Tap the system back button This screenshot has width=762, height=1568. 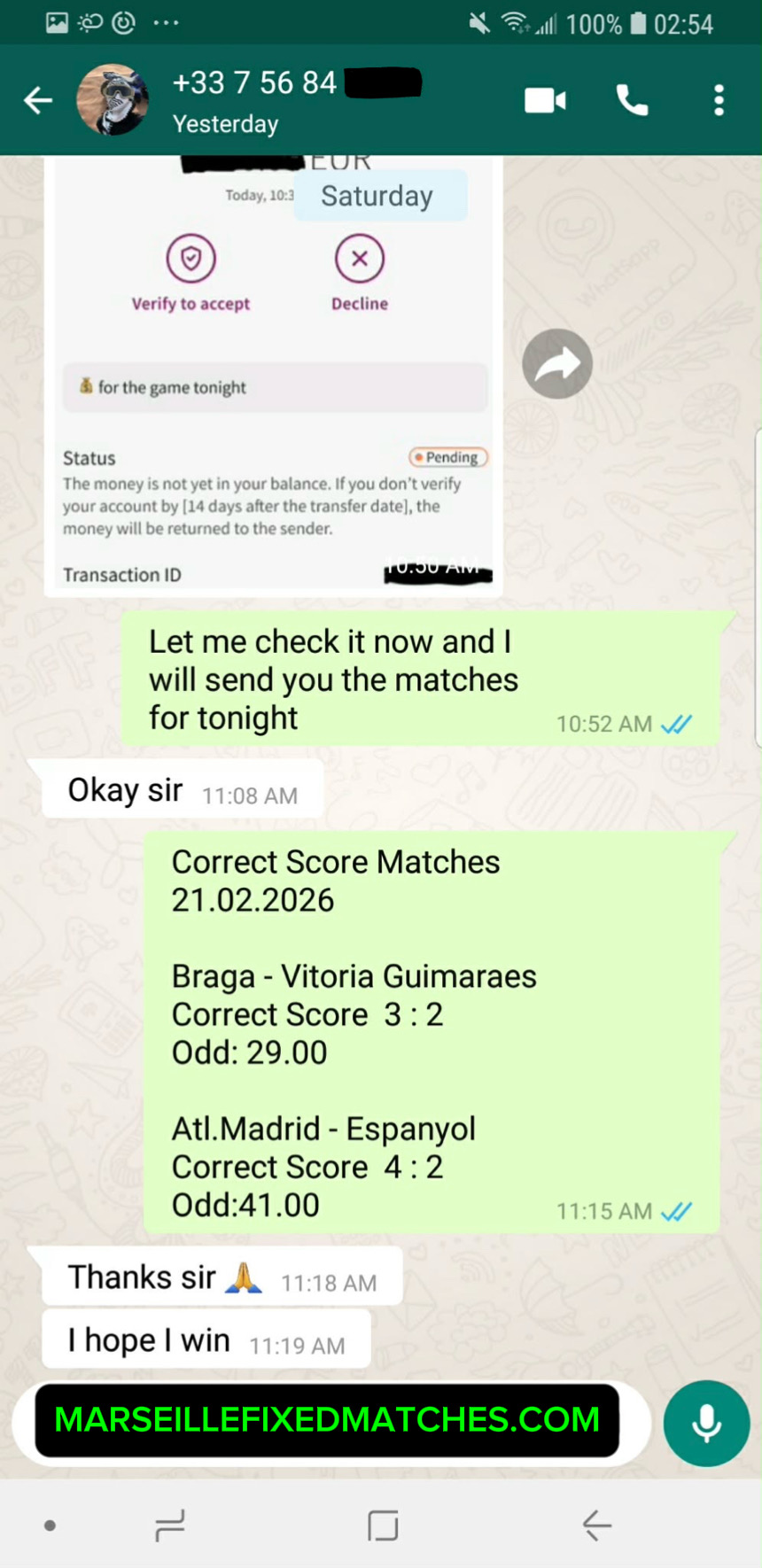(596, 1525)
